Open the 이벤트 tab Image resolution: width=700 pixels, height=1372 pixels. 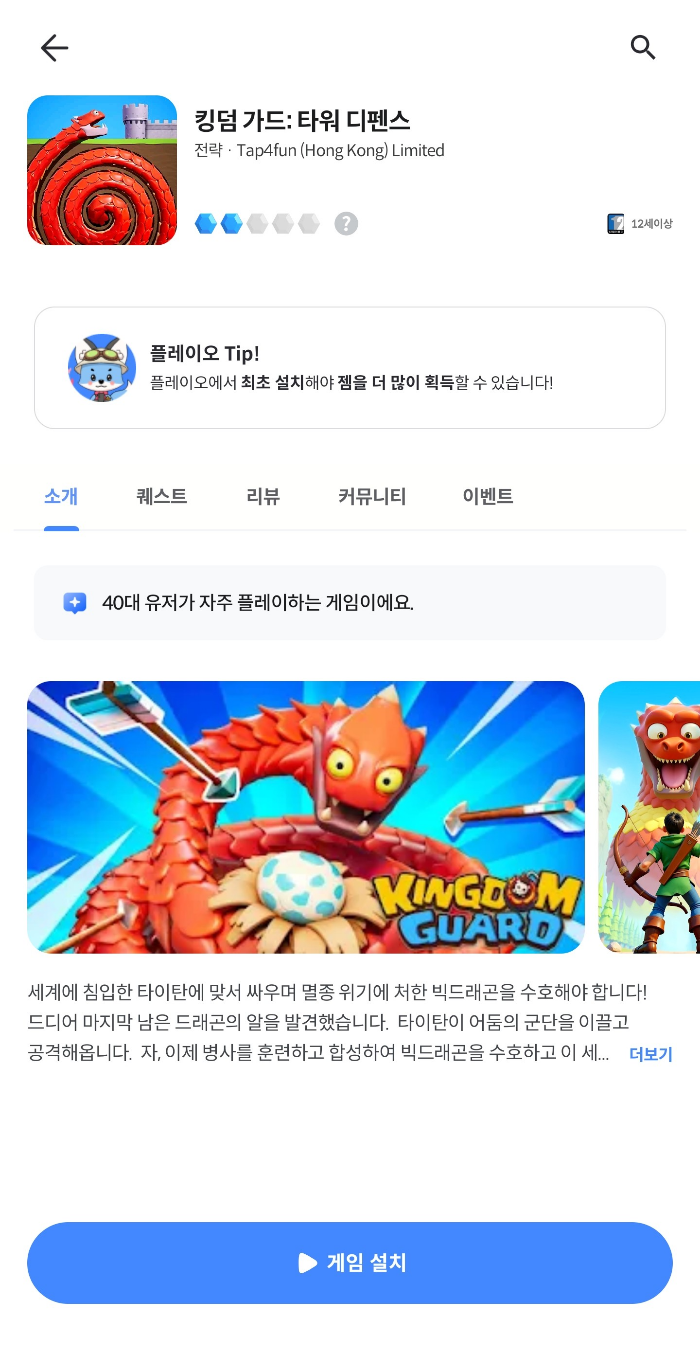click(488, 497)
